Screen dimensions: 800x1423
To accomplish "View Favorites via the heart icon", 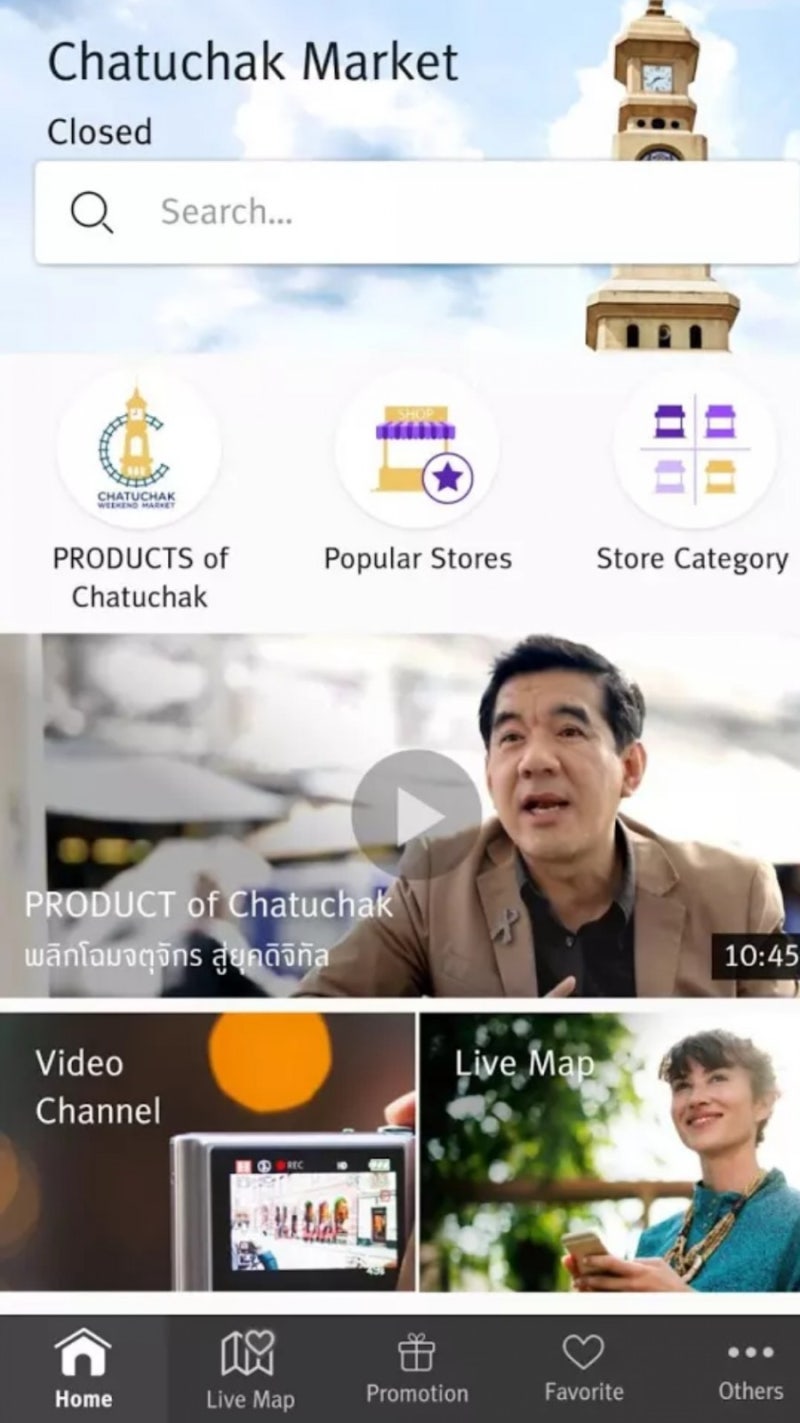I will [x=584, y=1360].
